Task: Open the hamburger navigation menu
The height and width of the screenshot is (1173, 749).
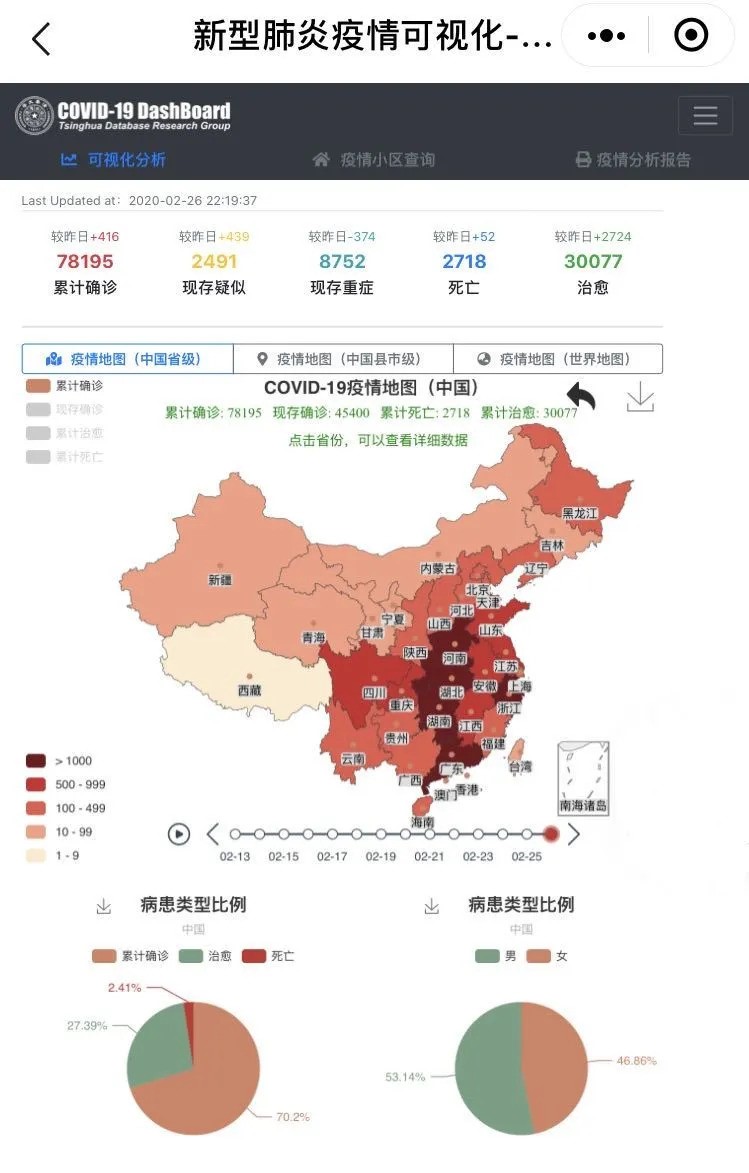Action: 705,115
